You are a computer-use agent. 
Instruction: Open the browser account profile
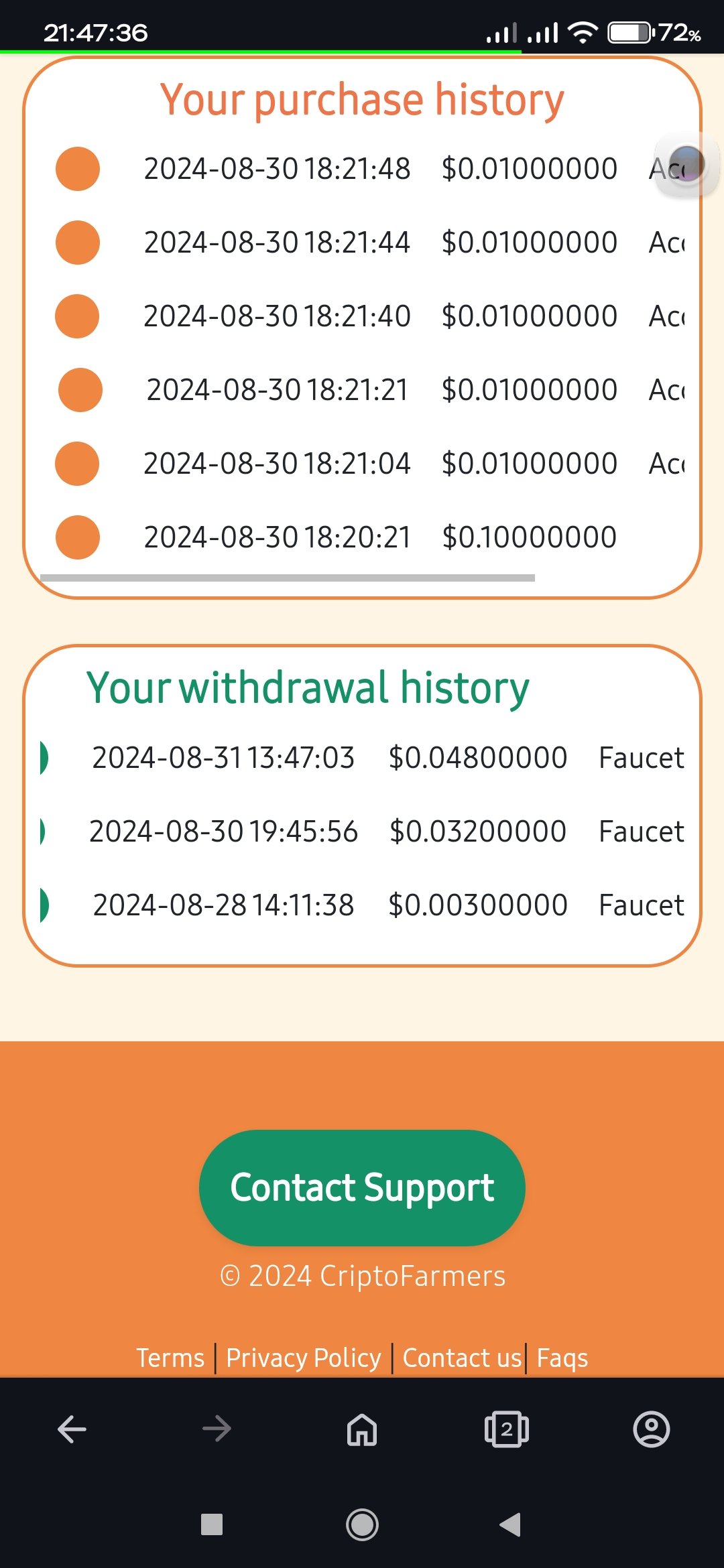coord(651,1429)
